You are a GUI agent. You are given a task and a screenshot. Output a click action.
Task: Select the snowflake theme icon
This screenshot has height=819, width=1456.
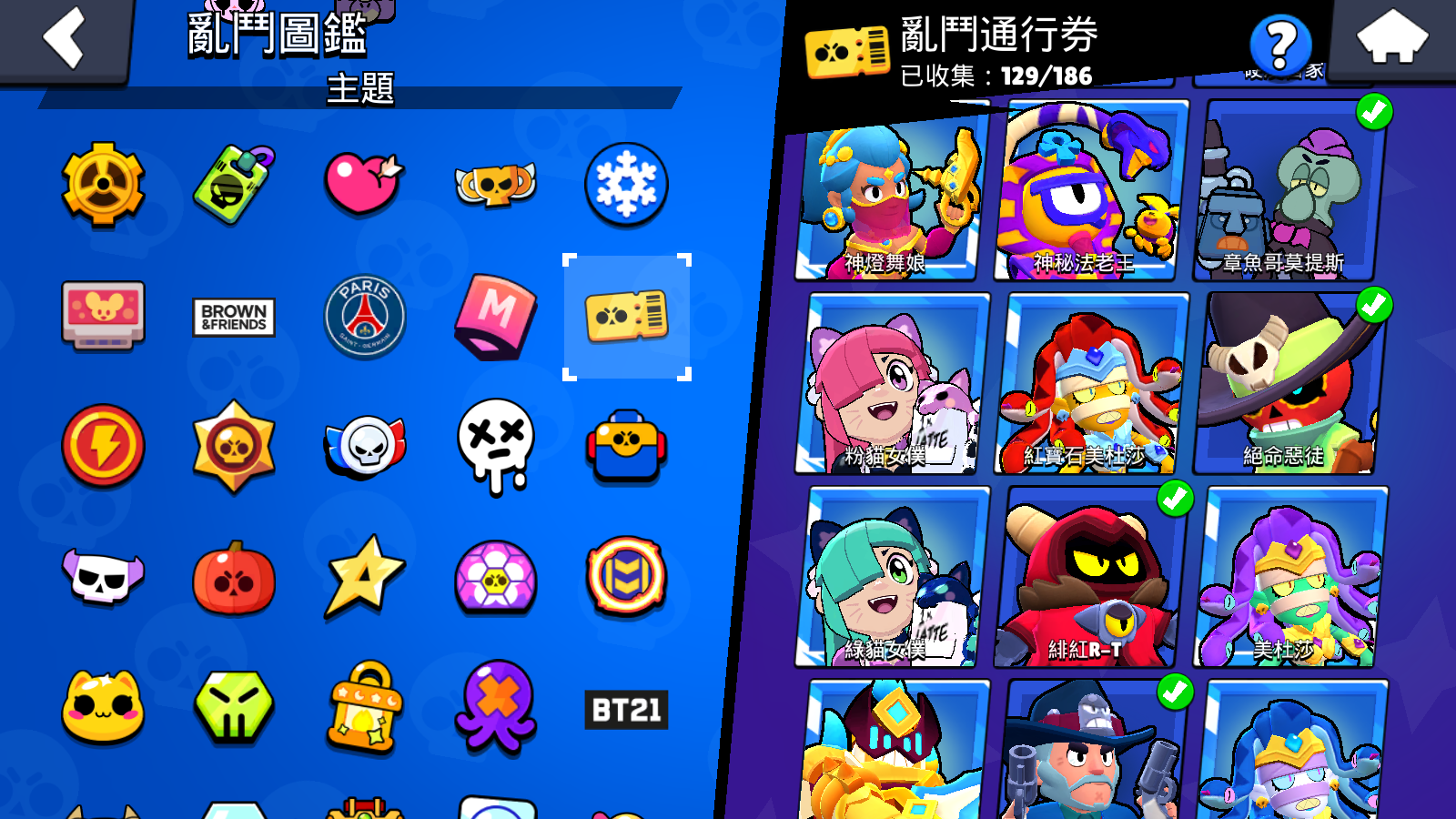tap(626, 185)
